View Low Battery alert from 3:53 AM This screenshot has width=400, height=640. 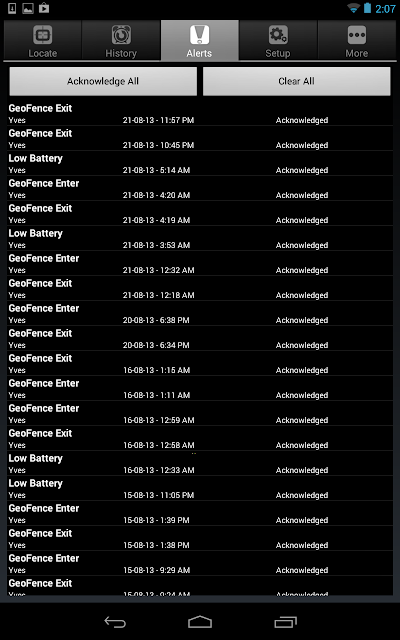tap(200, 238)
